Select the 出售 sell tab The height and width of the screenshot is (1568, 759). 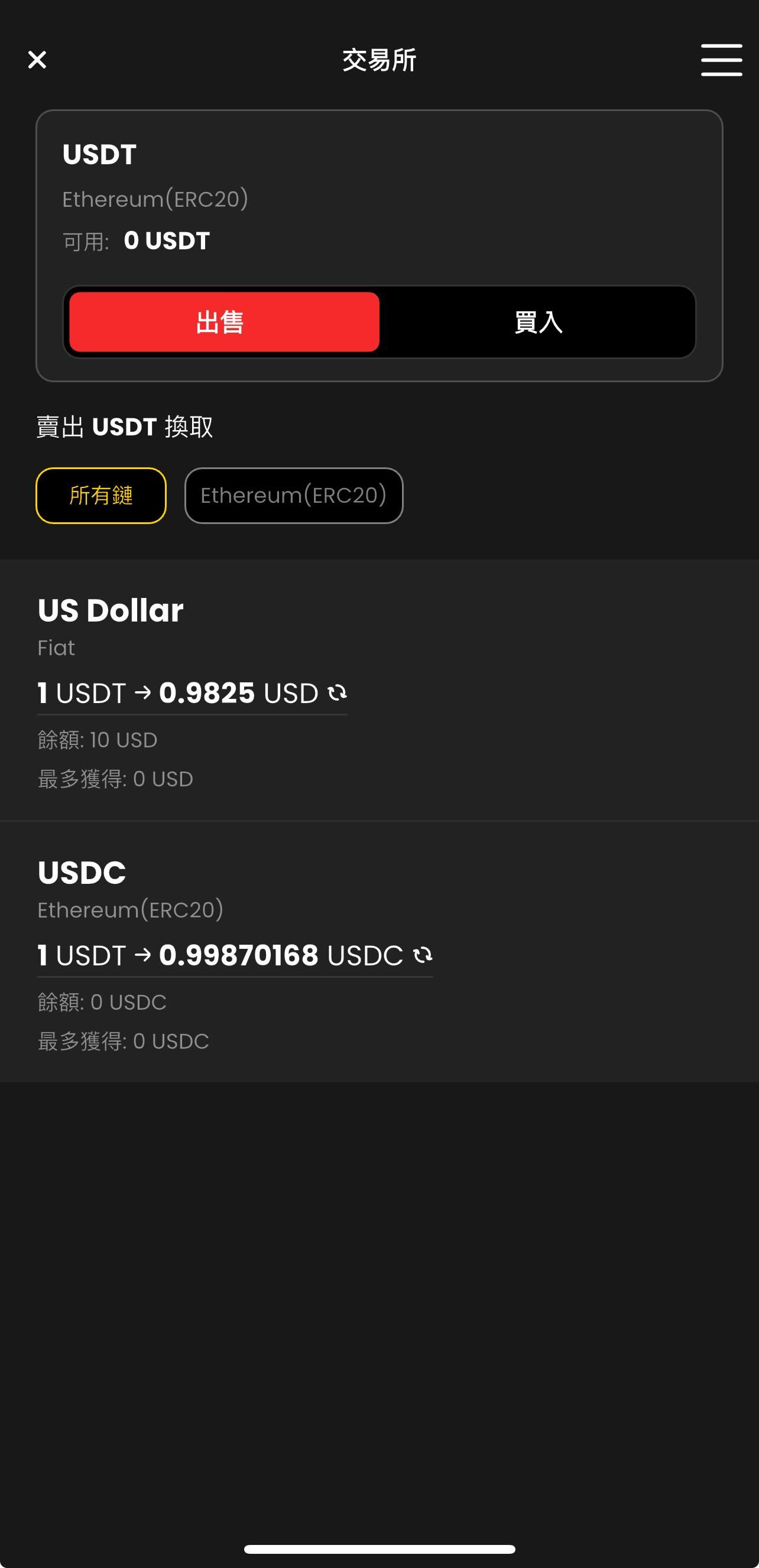pos(224,322)
